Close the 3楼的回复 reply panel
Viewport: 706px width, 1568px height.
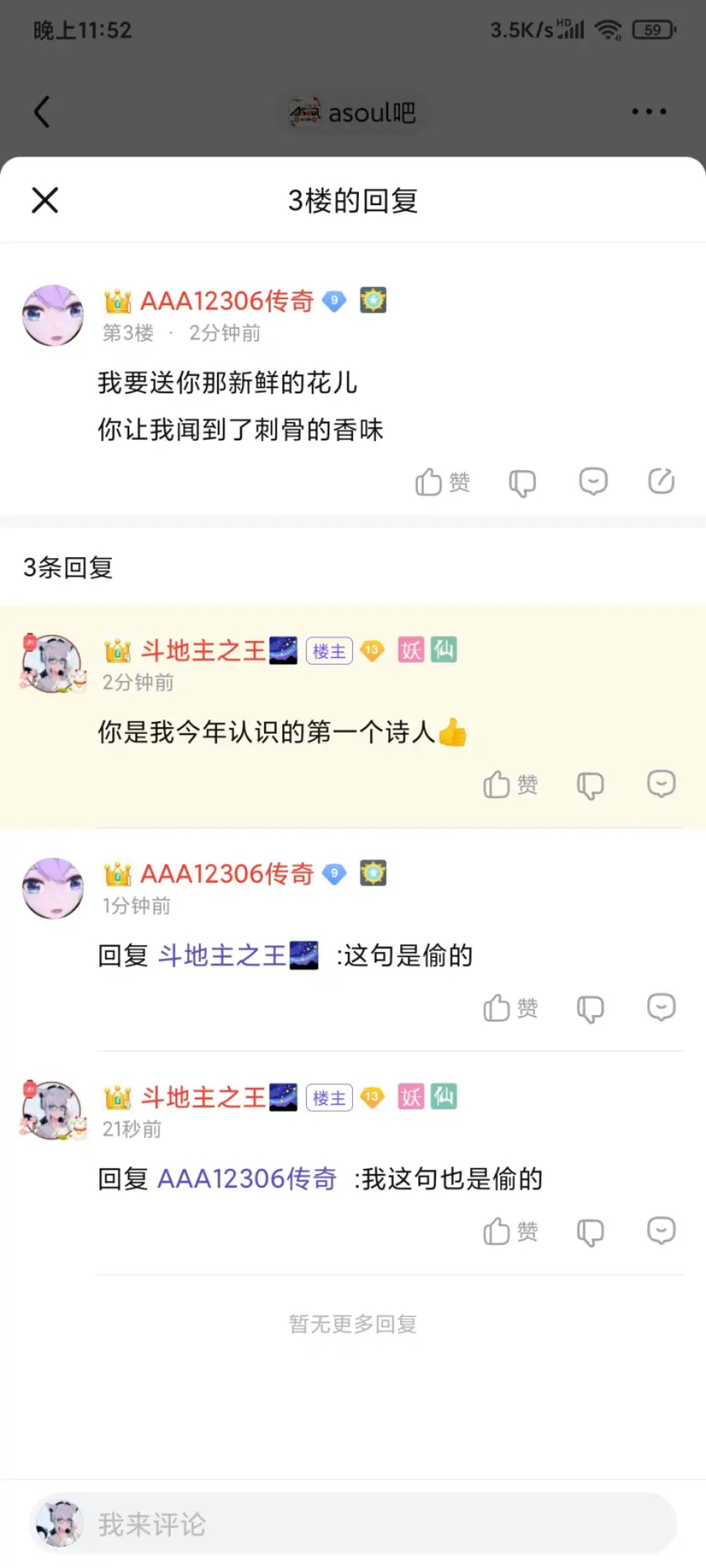[x=45, y=200]
